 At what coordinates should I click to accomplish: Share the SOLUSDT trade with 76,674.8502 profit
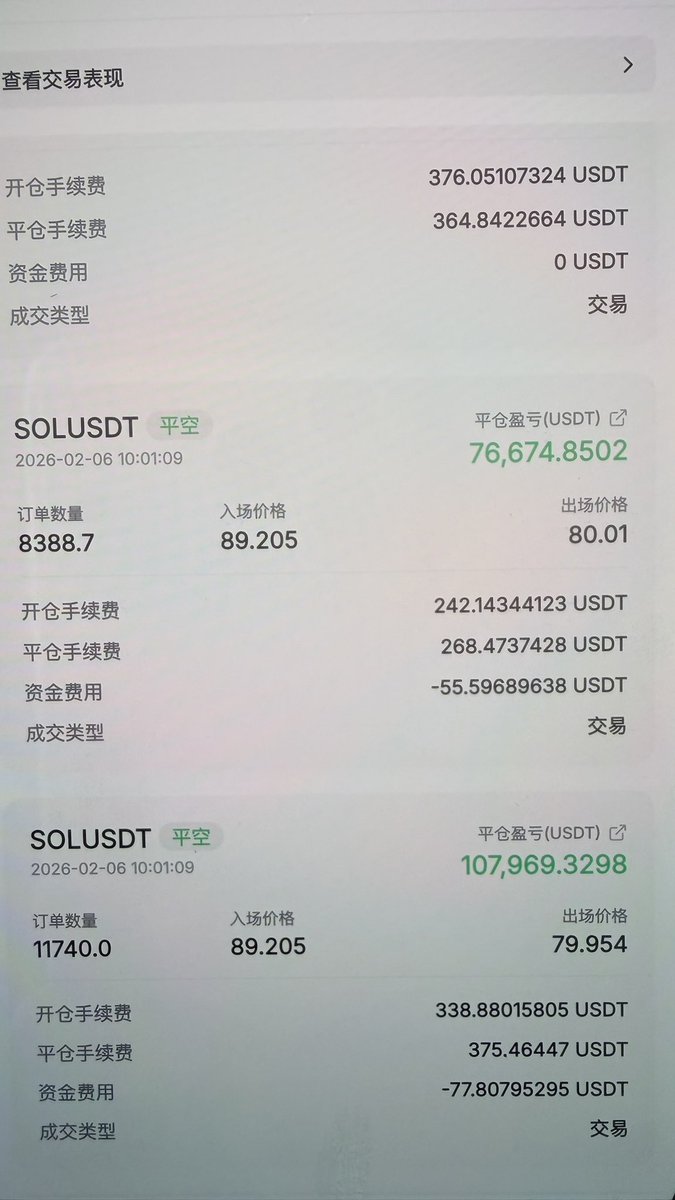click(x=619, y=418)
